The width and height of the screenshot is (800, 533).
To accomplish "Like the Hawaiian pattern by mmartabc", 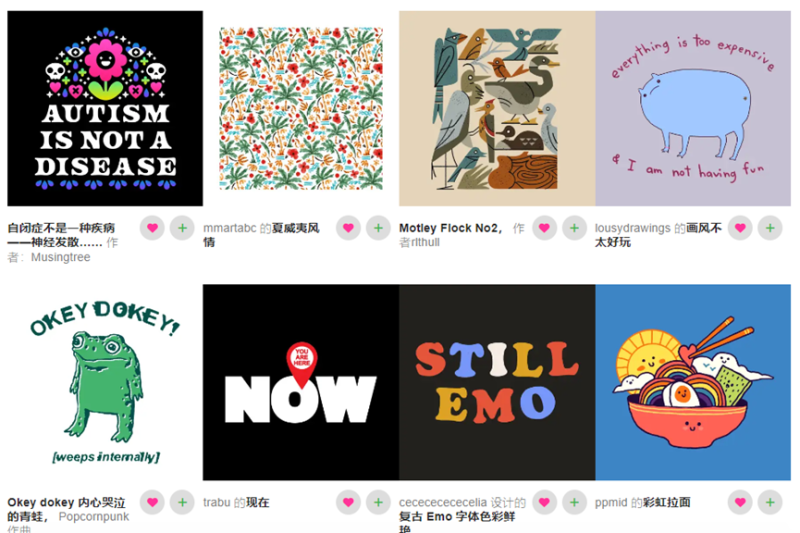I will point(348,228).
